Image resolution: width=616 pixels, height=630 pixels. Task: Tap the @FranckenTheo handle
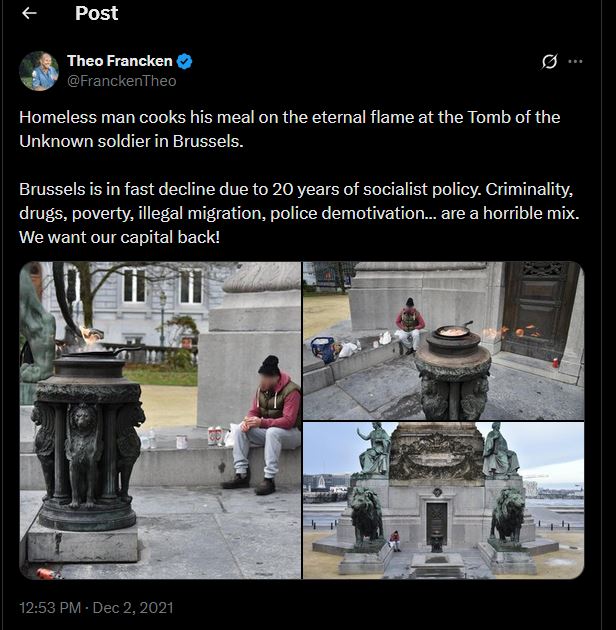point(122,81)
